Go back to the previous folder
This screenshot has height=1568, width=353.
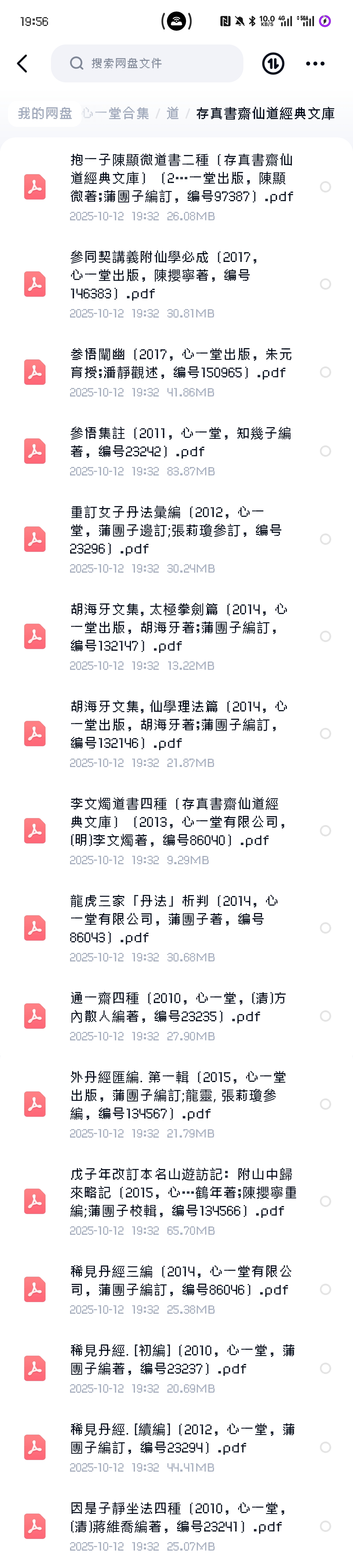point(22,63)
